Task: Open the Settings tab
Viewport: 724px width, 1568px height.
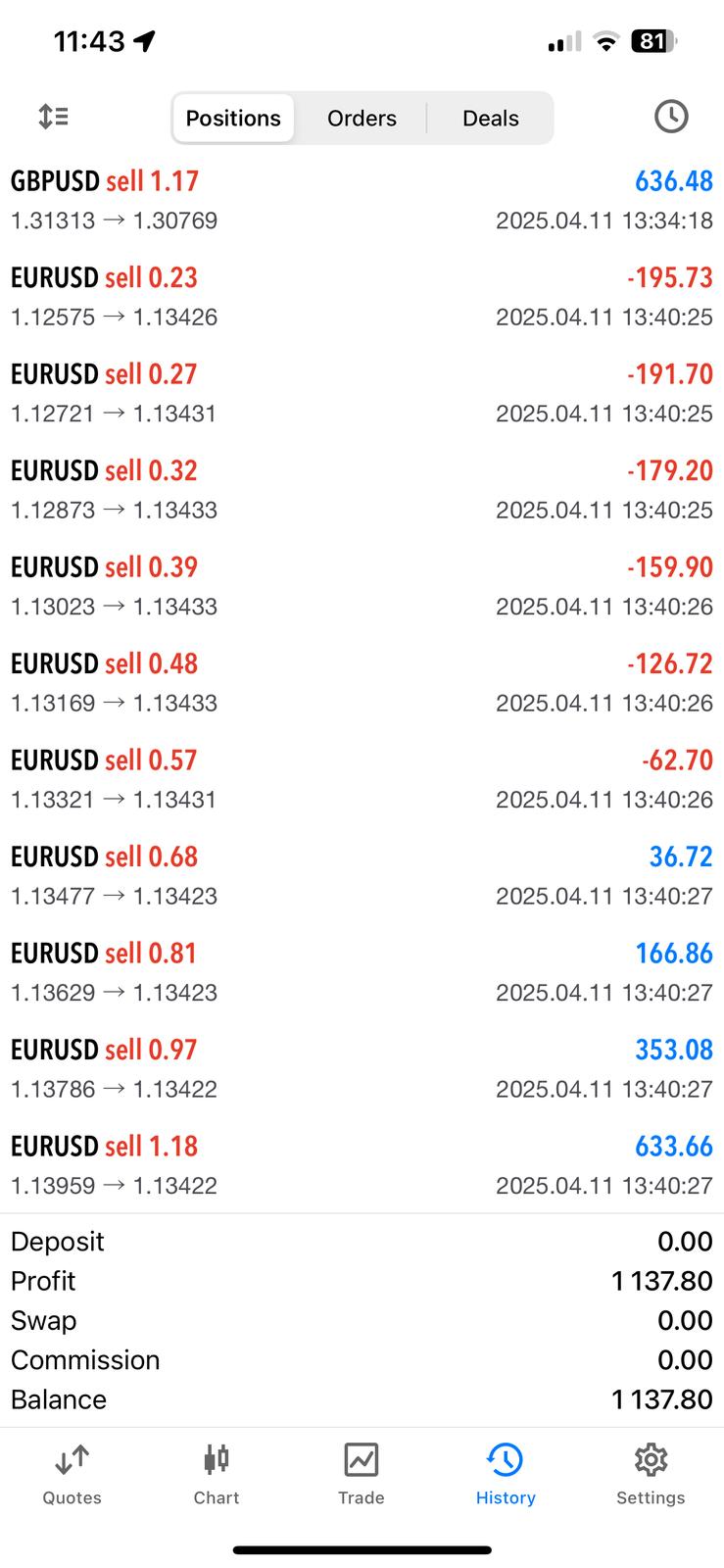Action: 651,1474
